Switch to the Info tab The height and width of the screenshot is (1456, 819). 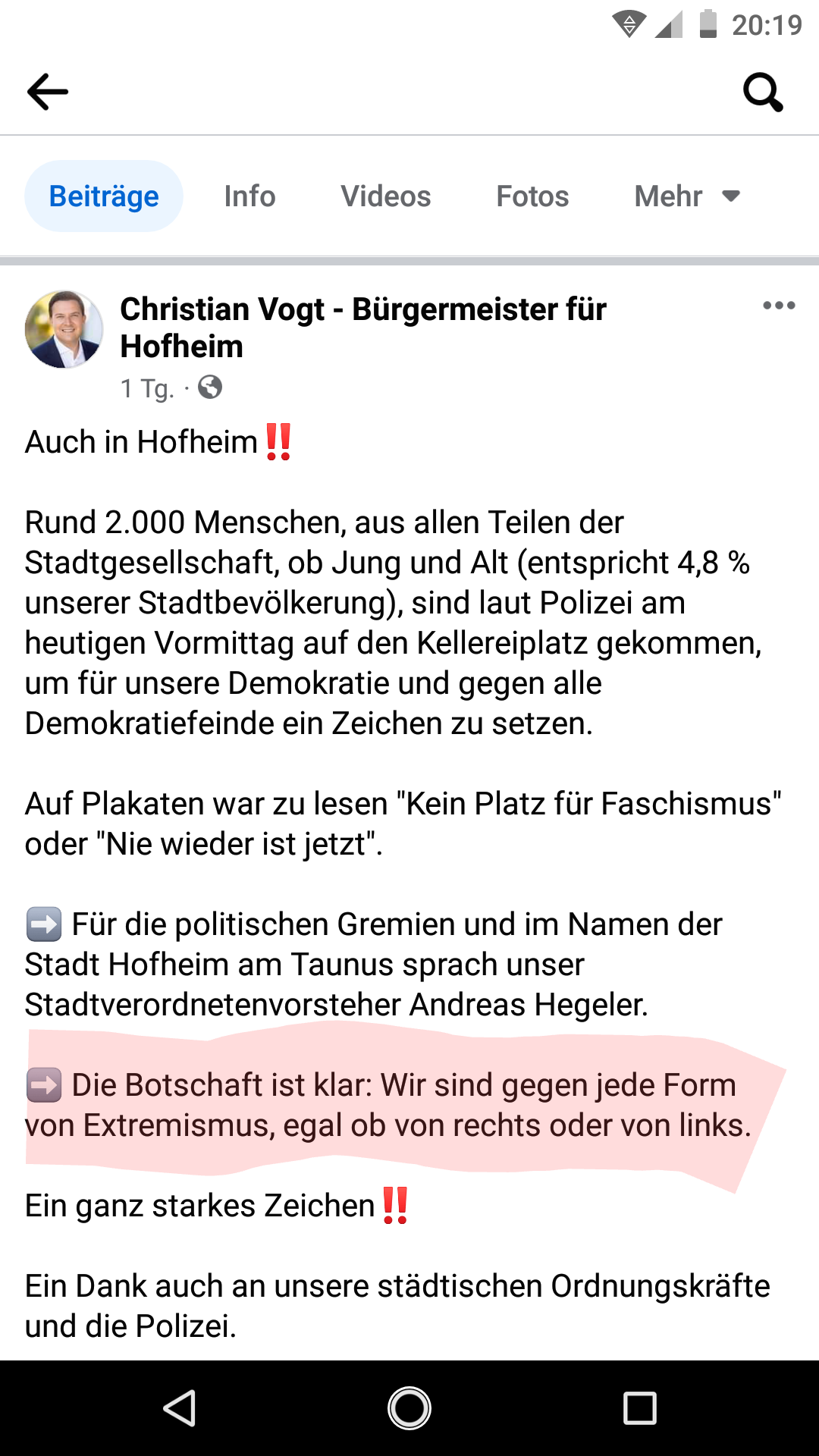tap(249, 196)
